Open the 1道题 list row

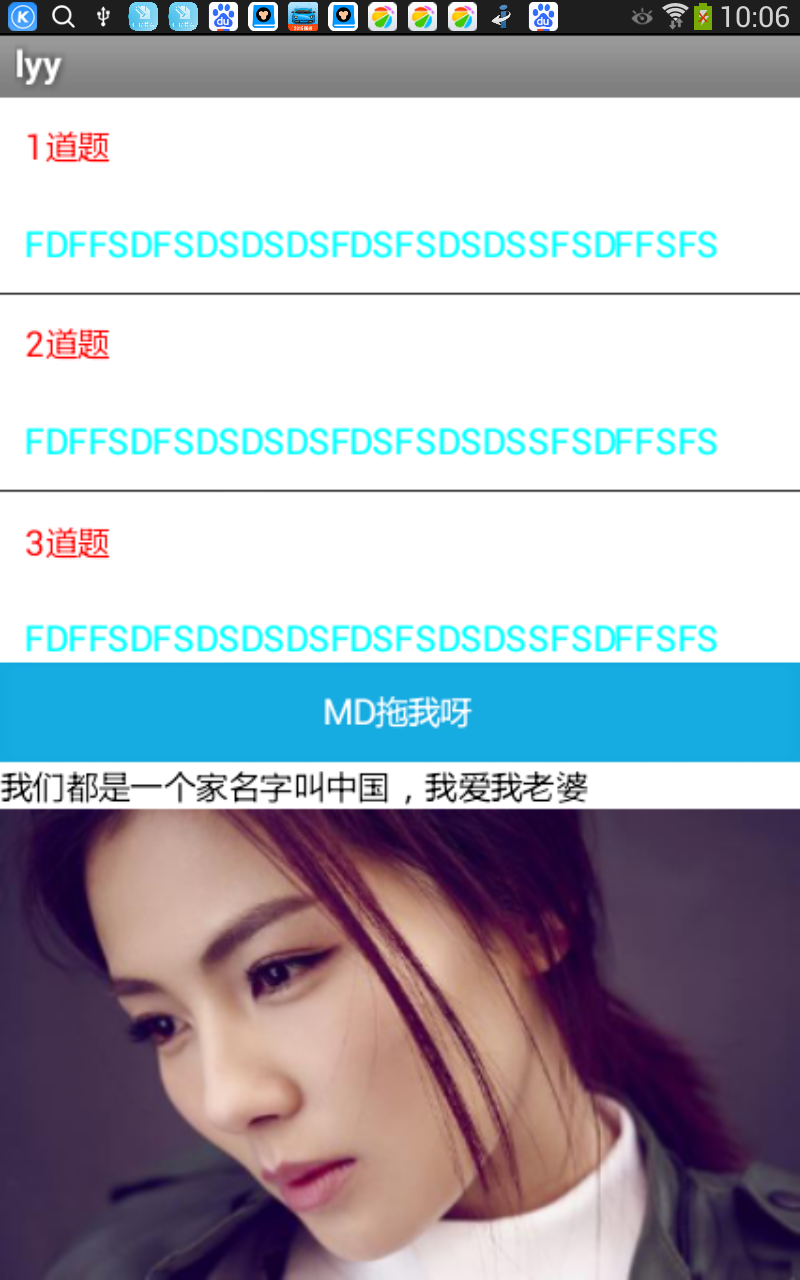400,196
